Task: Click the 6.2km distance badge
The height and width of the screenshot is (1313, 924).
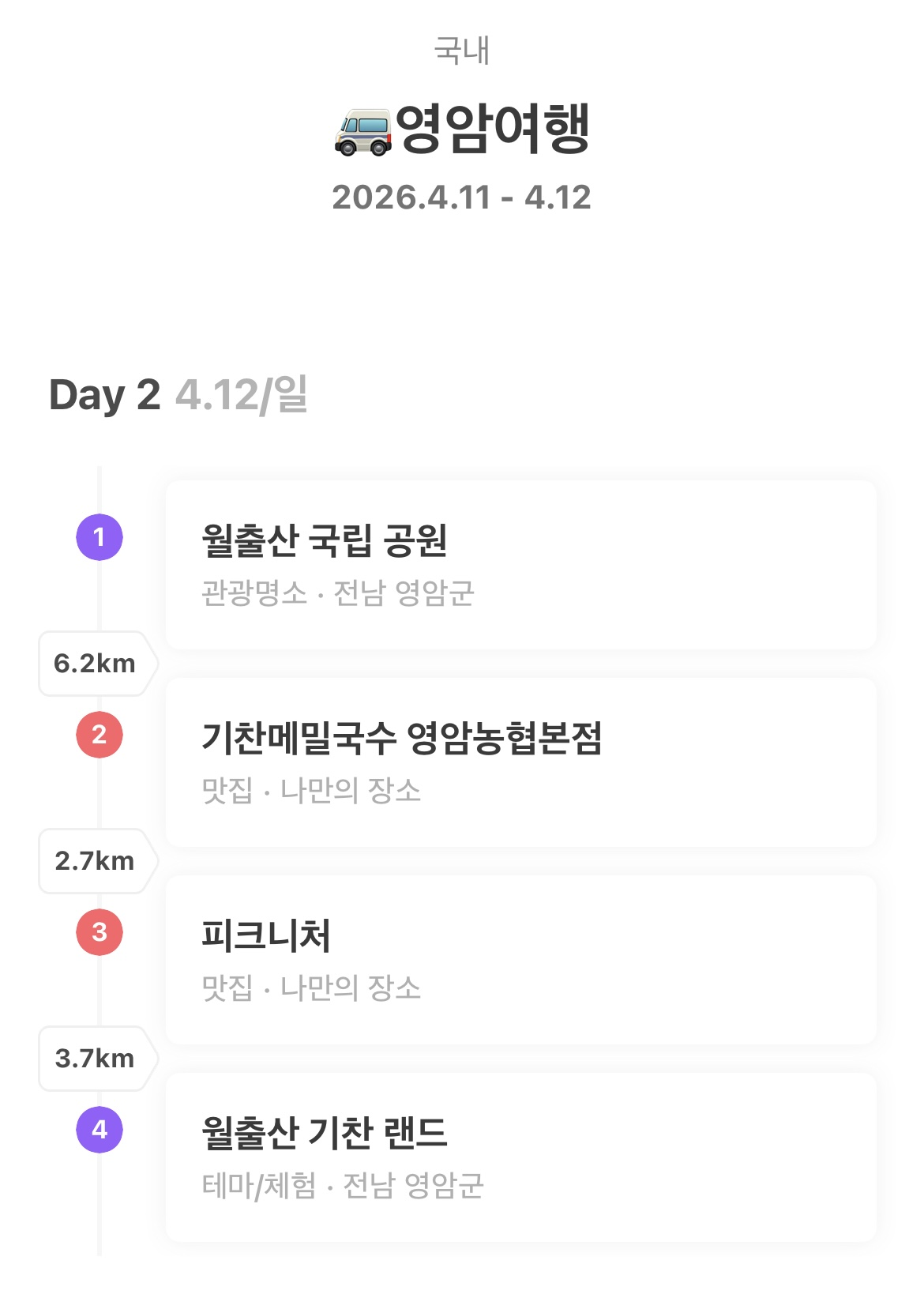Action: pos(94,664)
